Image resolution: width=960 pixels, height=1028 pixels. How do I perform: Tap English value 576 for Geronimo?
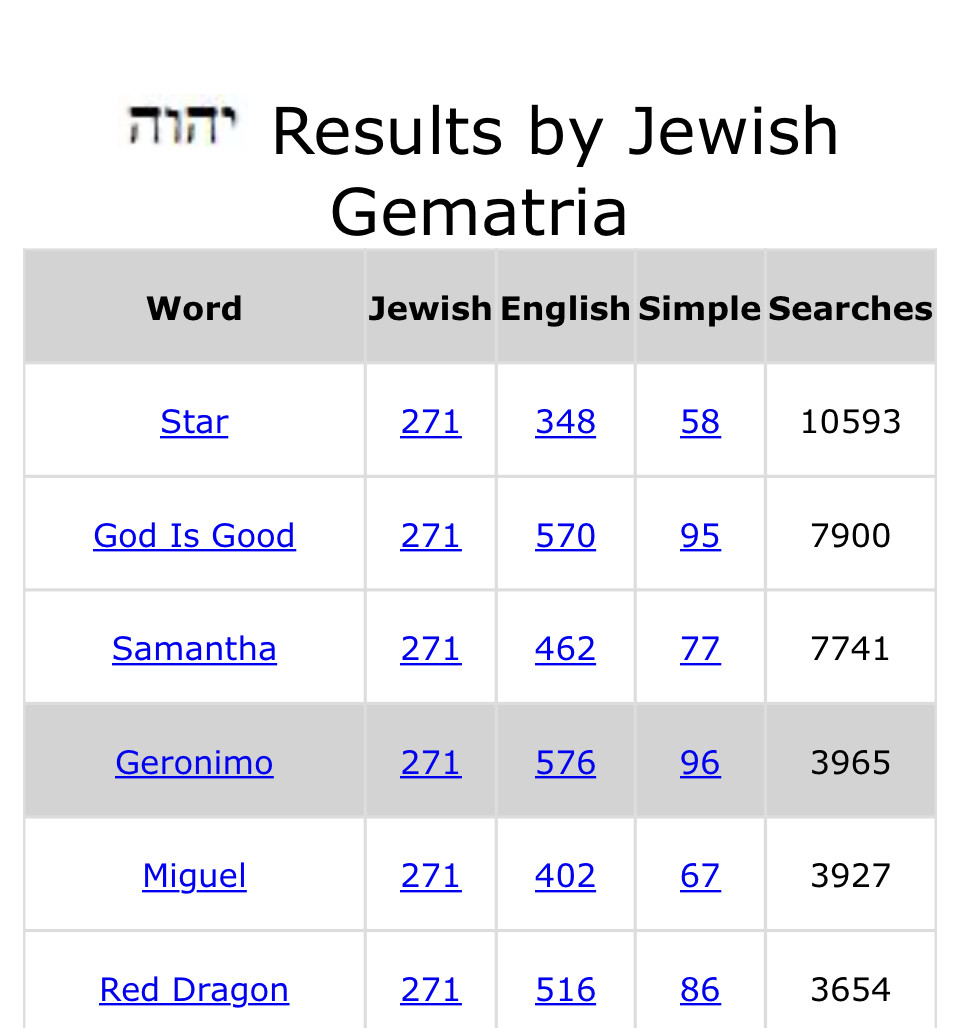coord(565,763)
